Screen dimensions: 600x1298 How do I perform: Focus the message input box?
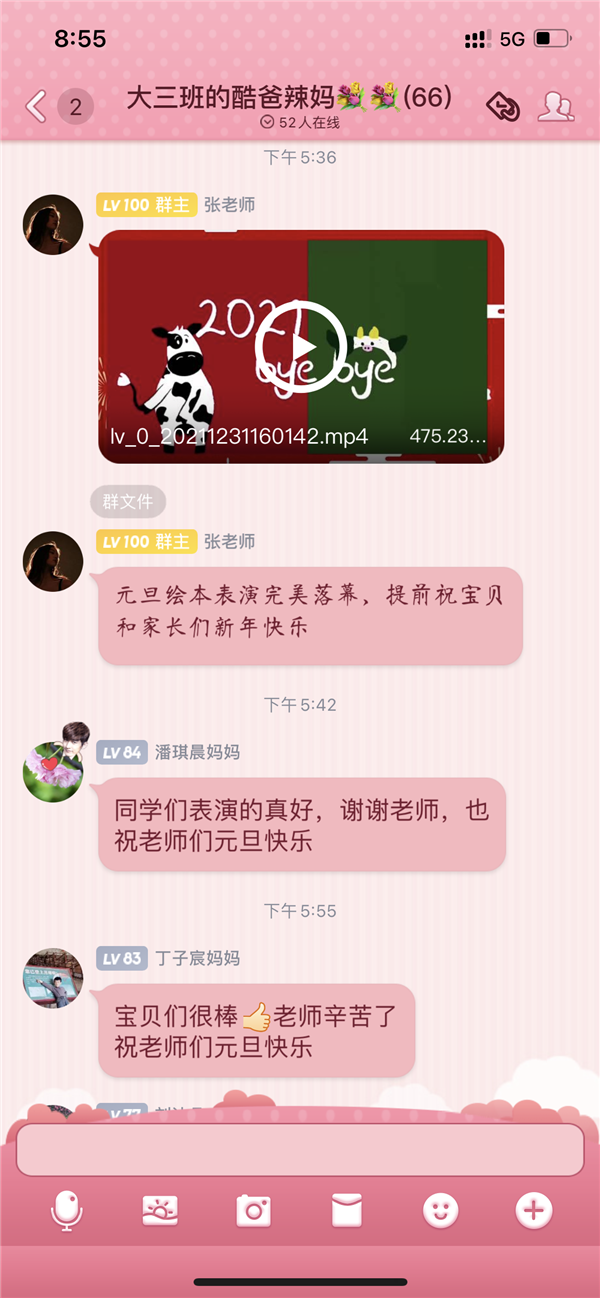coord(300,1149)
